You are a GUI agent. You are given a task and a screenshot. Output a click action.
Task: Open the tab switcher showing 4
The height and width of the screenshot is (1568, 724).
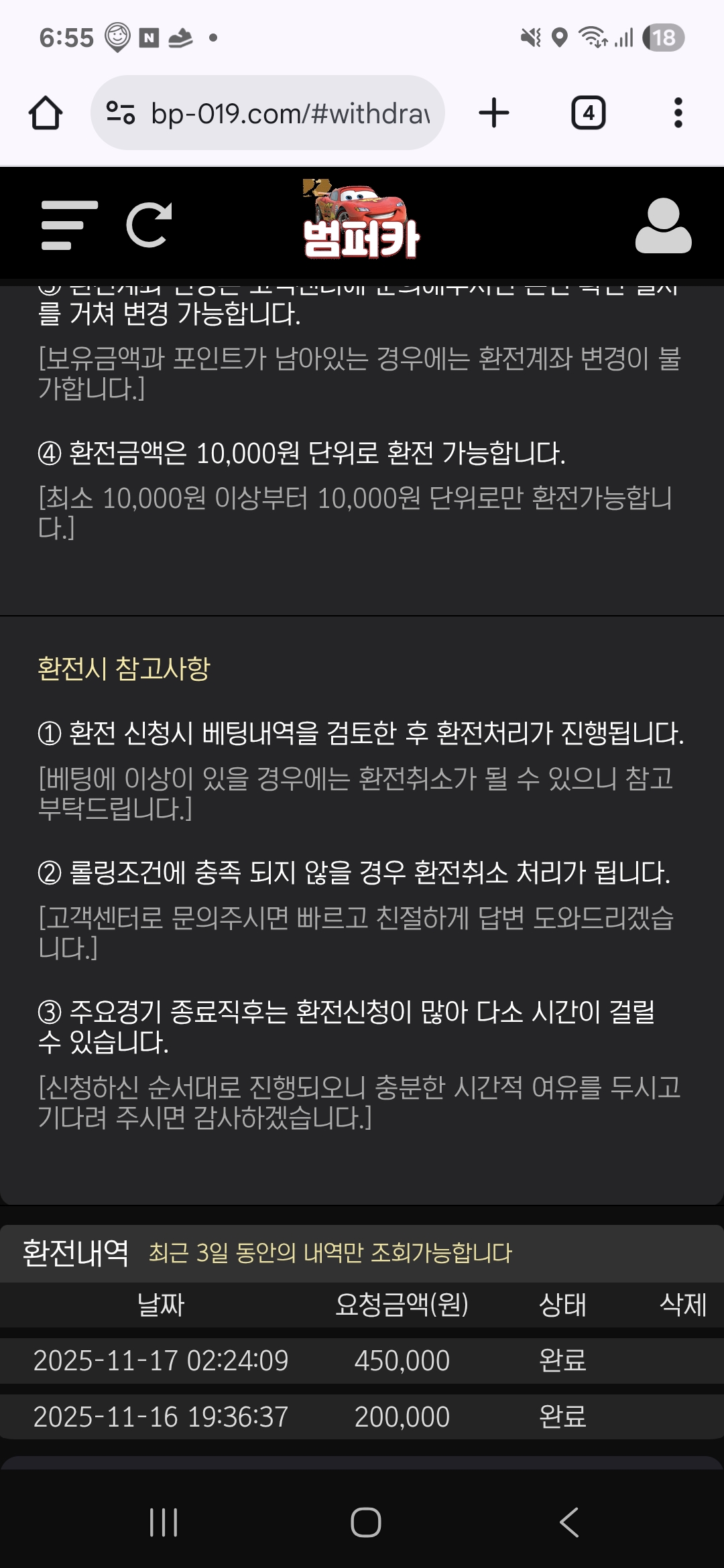[x=588, y=113]
